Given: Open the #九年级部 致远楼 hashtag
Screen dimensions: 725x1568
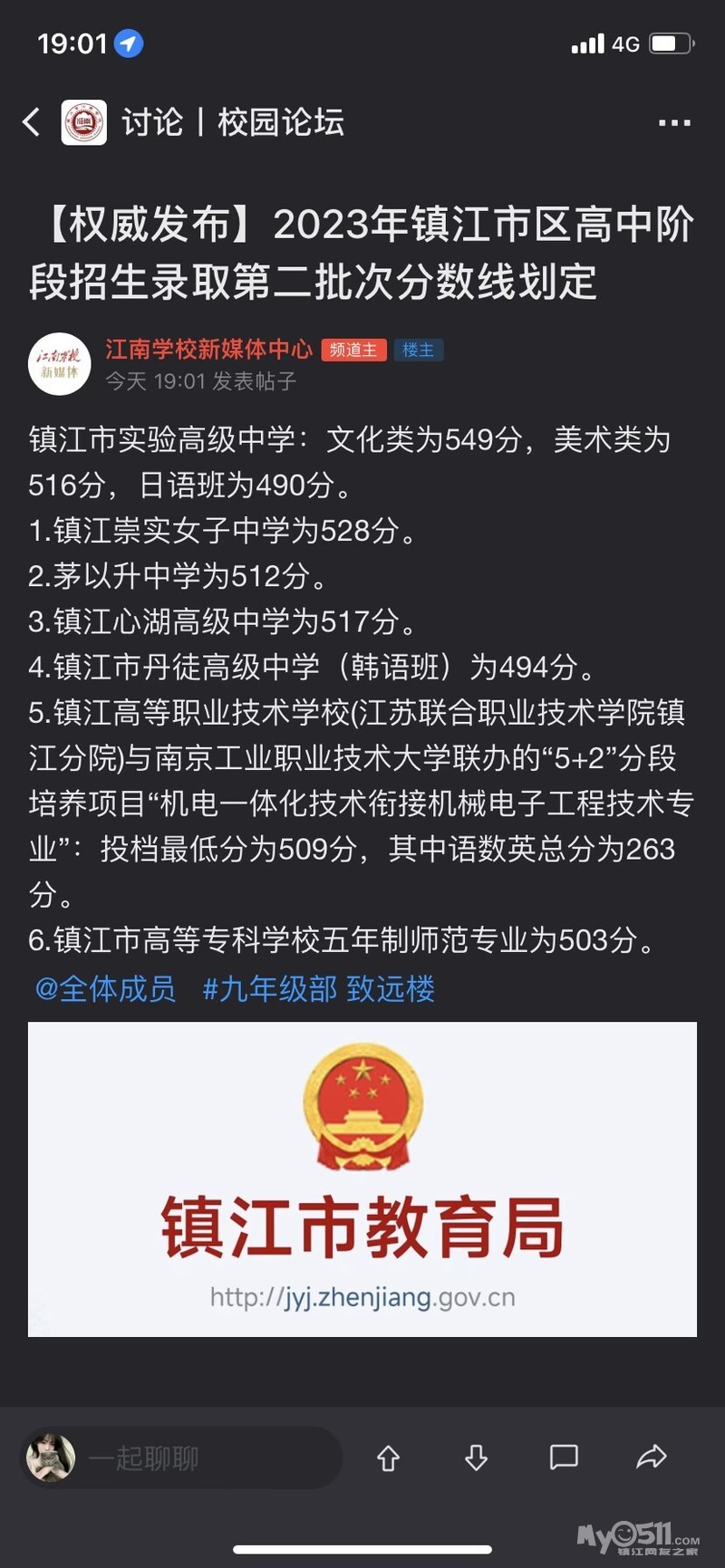Looking at the screenshot, I should pyautogui.click(x=318, y=988).
